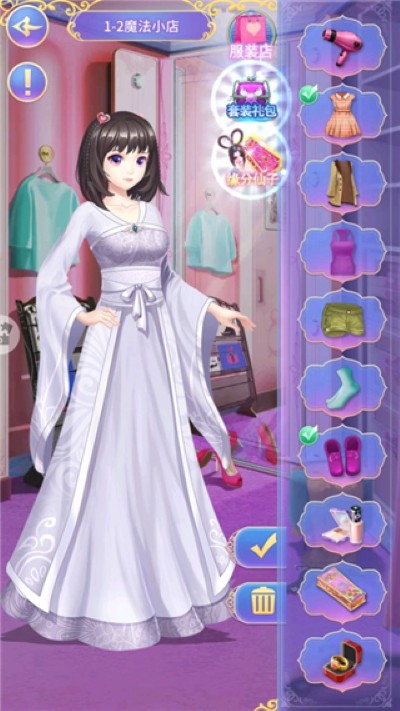Open the 服装店 clothing shop

251,37
